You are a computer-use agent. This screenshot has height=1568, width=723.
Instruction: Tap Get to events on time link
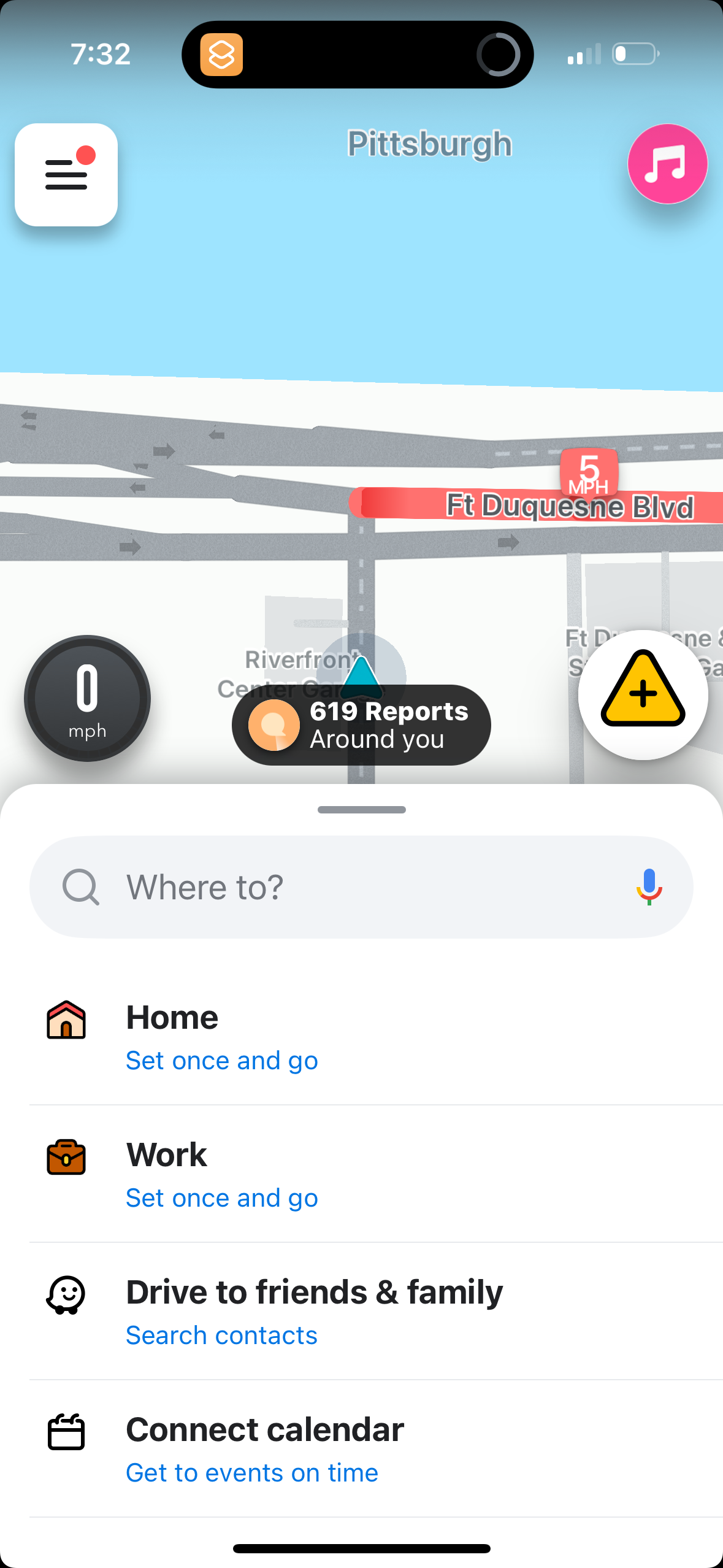point(251,1472)
